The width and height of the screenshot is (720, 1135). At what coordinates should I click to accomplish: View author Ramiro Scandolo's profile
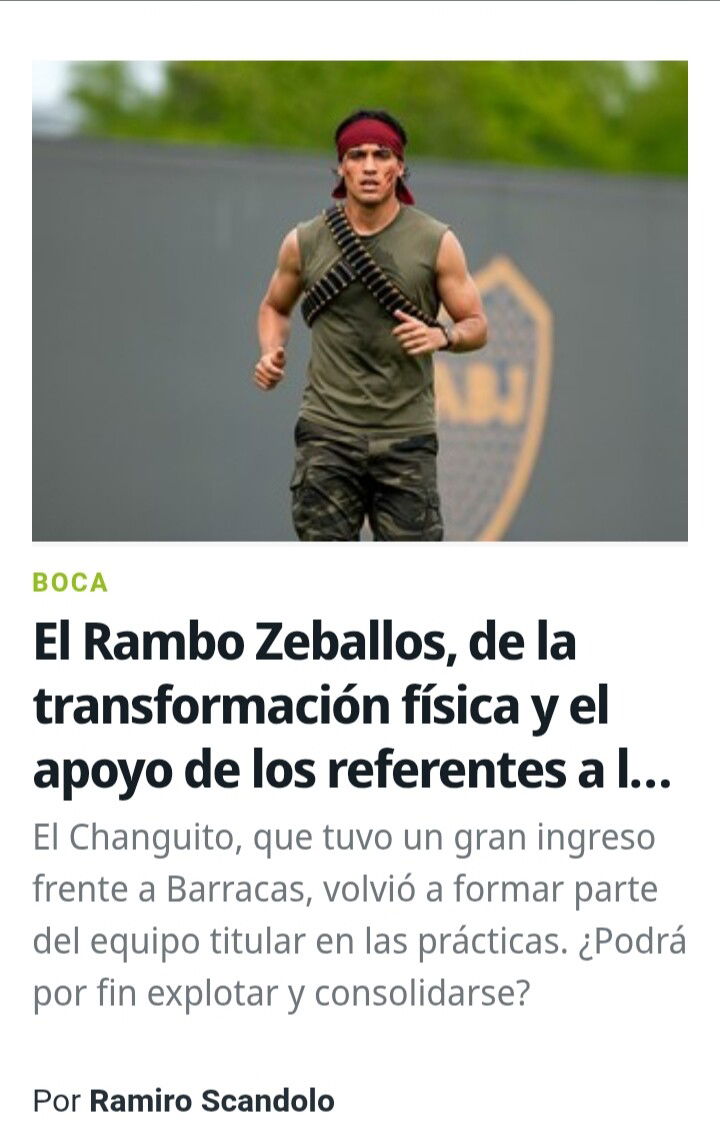(x=212, y=1101)
